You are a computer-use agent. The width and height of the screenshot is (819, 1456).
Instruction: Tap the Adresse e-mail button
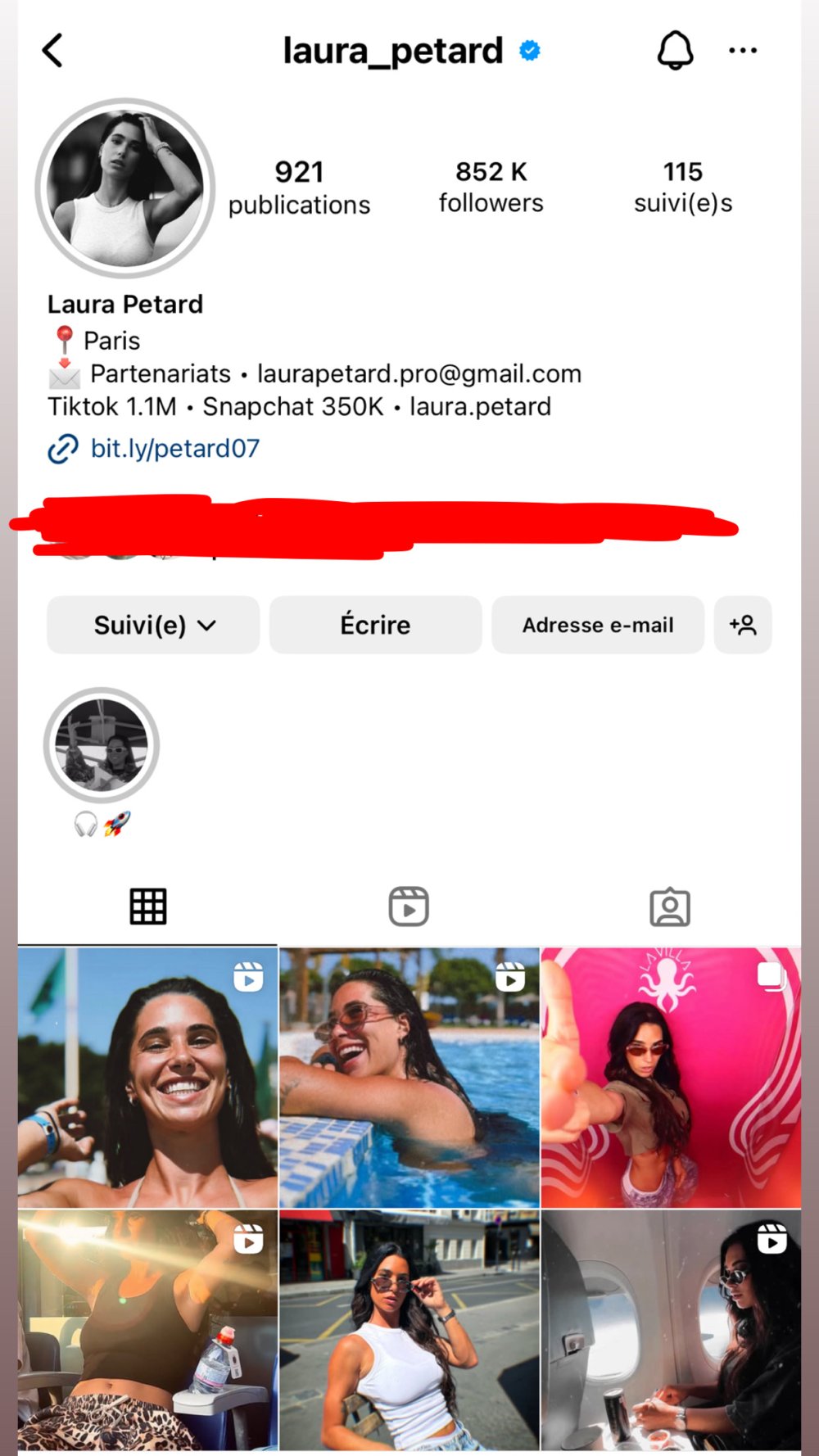598,625
